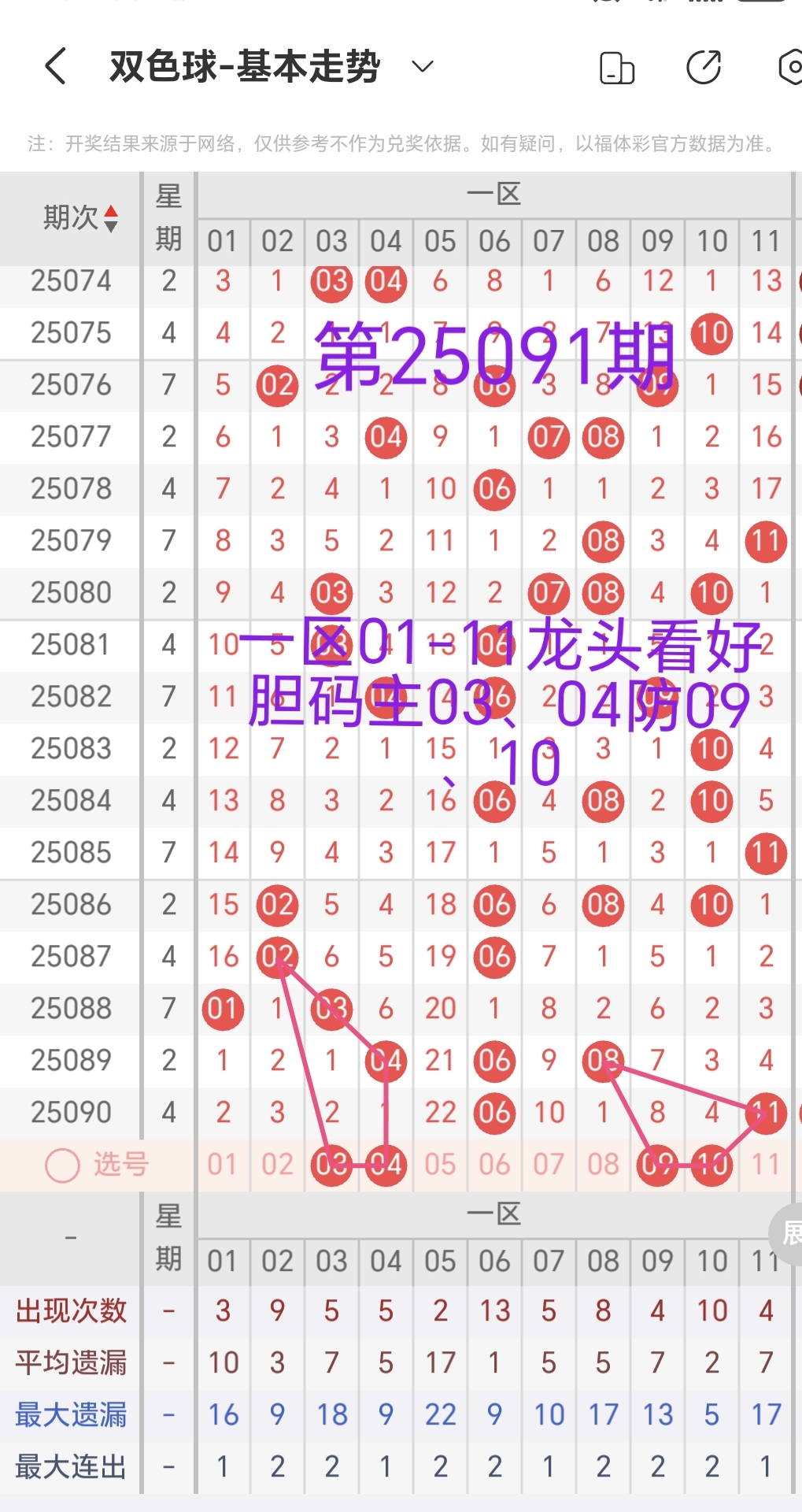Open the multi-window icon in the top bar
This screenshot has width=802, height=1512.
616,69
